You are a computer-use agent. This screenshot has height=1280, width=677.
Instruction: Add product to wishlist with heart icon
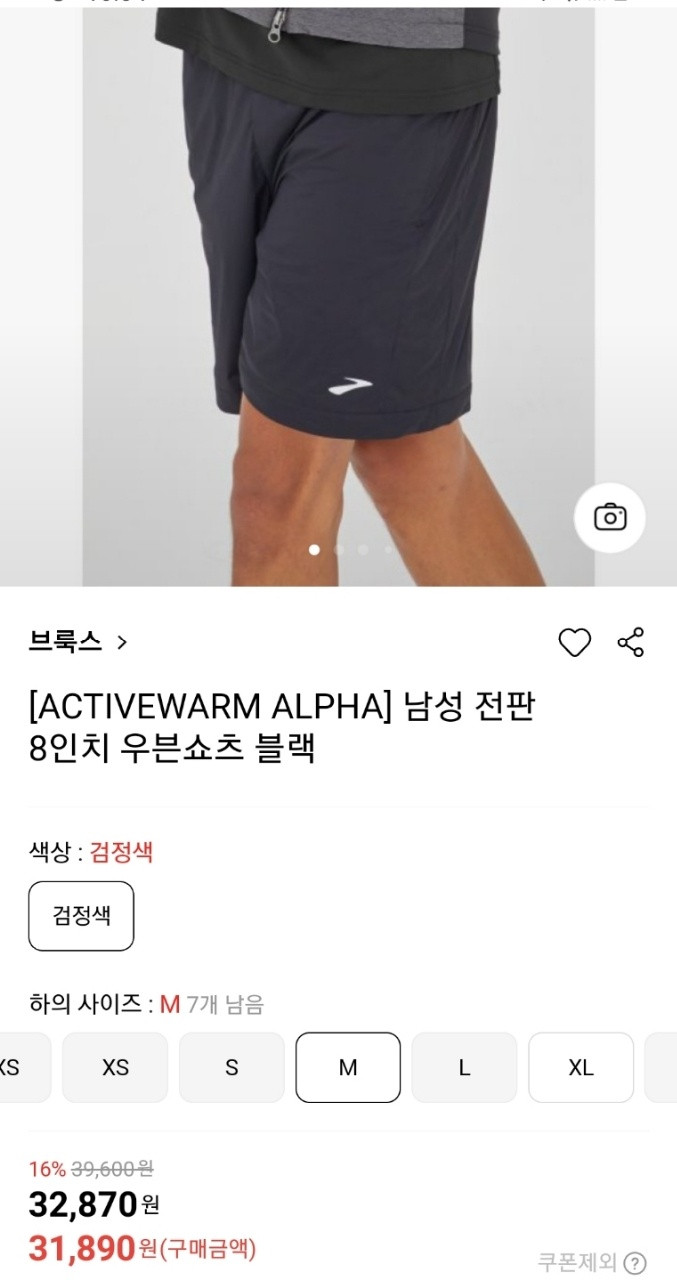pos(574,643)
